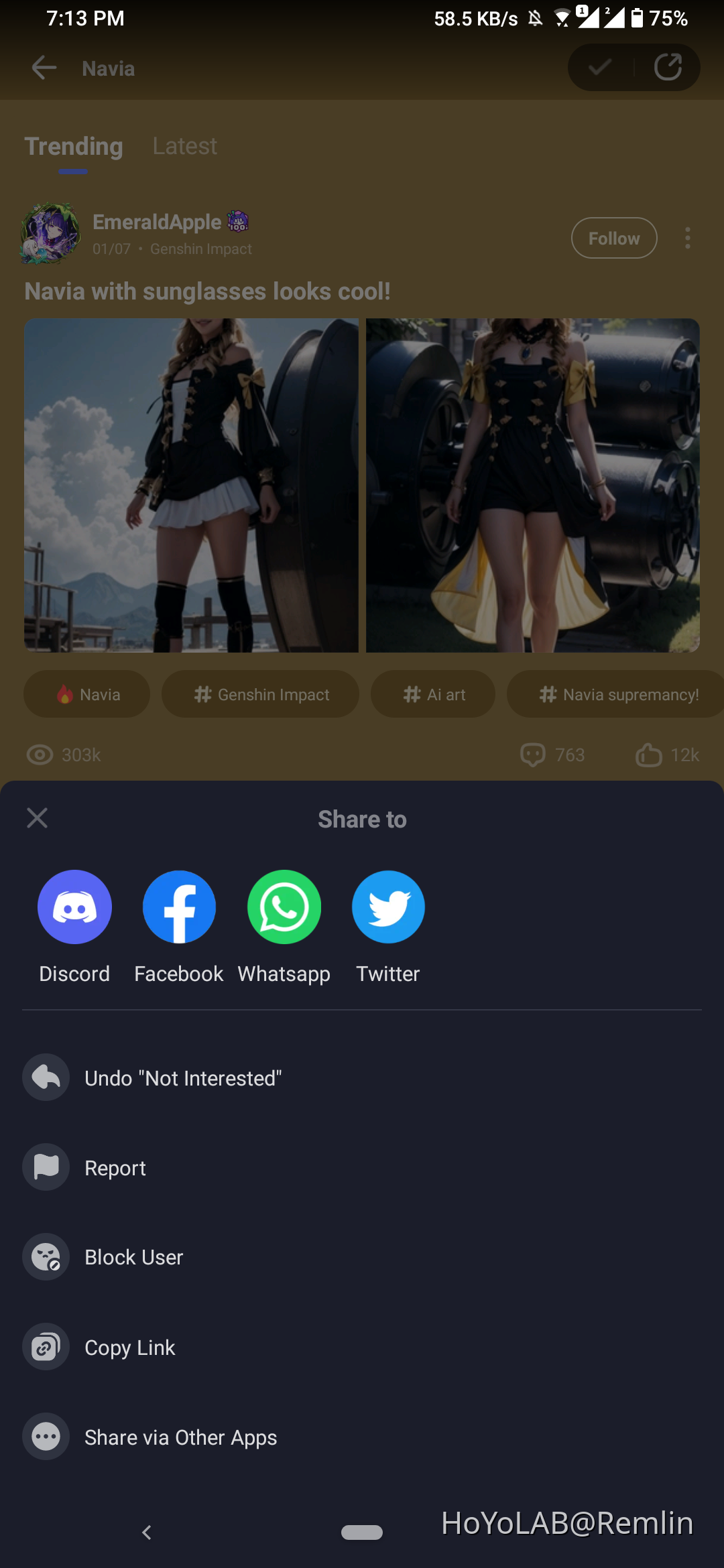
Task: Tap the Block User icon
Action: click(x=46, y=1256)
